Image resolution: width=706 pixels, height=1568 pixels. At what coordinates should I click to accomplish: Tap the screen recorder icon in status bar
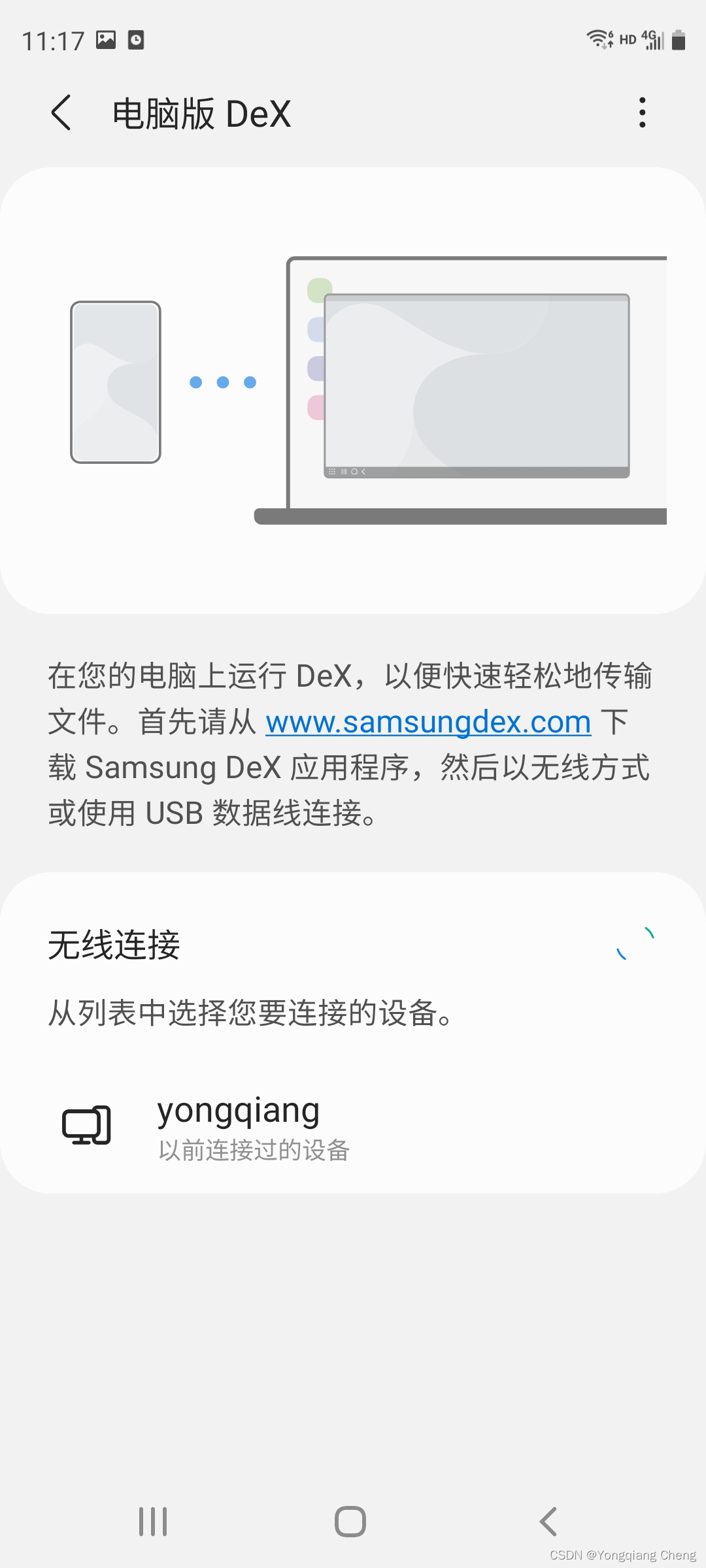137,39
